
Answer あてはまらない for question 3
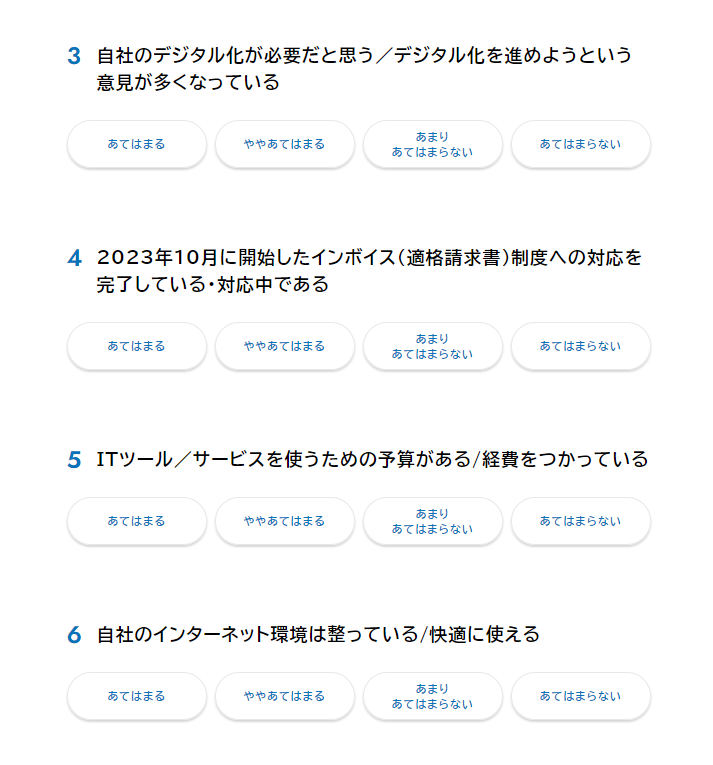581,144
